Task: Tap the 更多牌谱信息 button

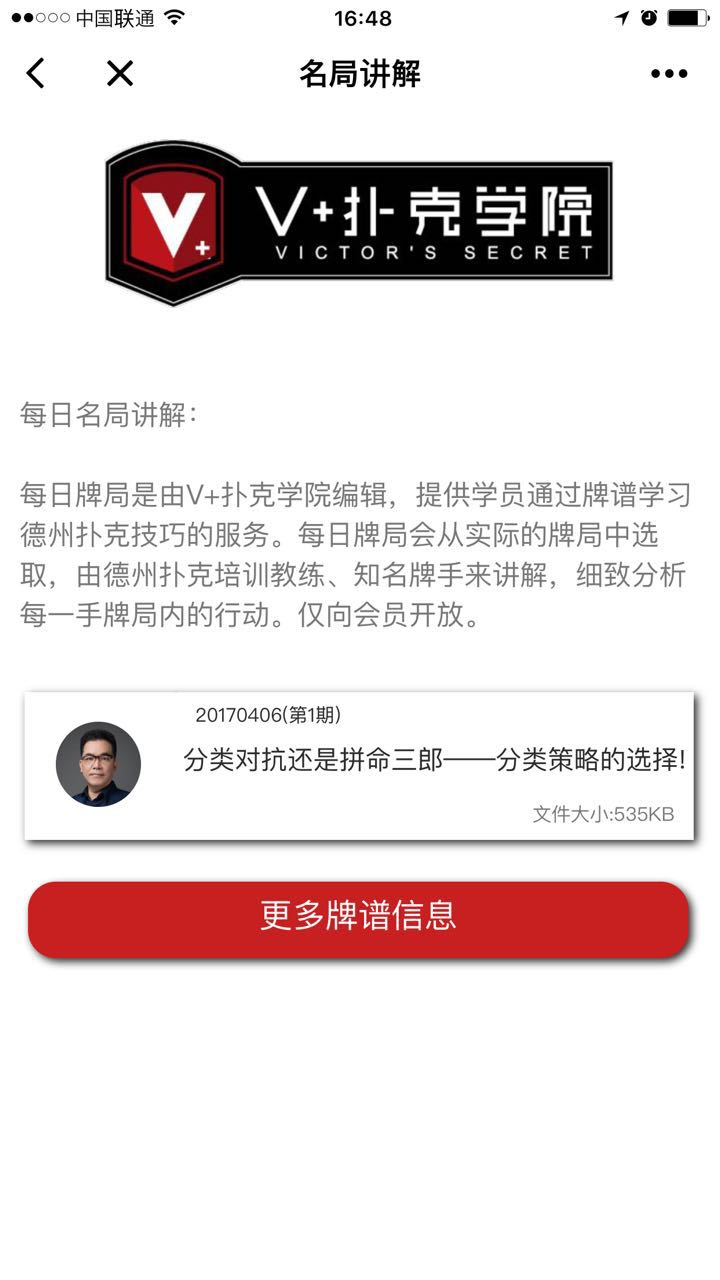Action: [x=358, y=917]
